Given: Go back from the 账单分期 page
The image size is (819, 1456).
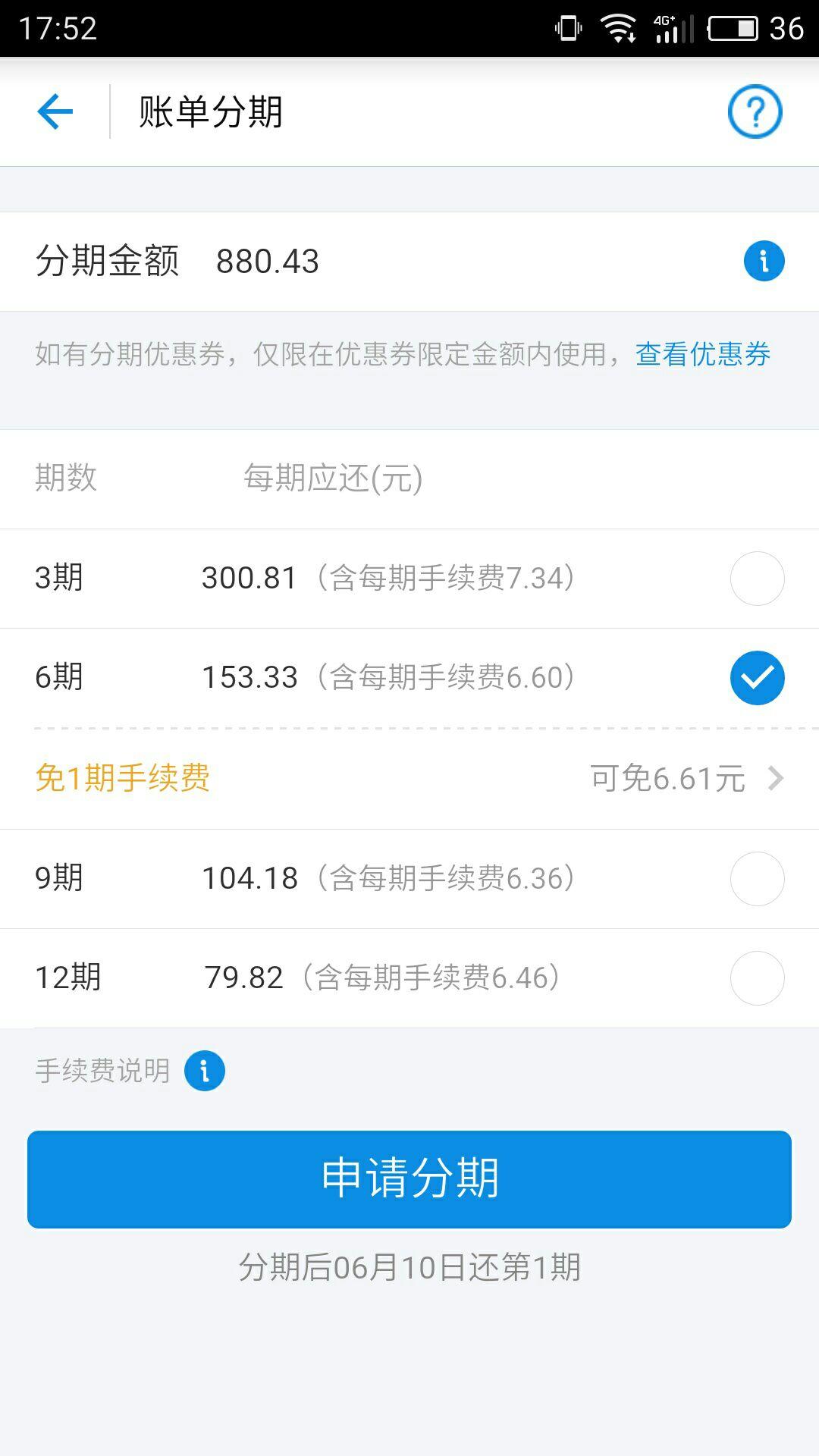Looking at the screenshot, I should 55,112.
